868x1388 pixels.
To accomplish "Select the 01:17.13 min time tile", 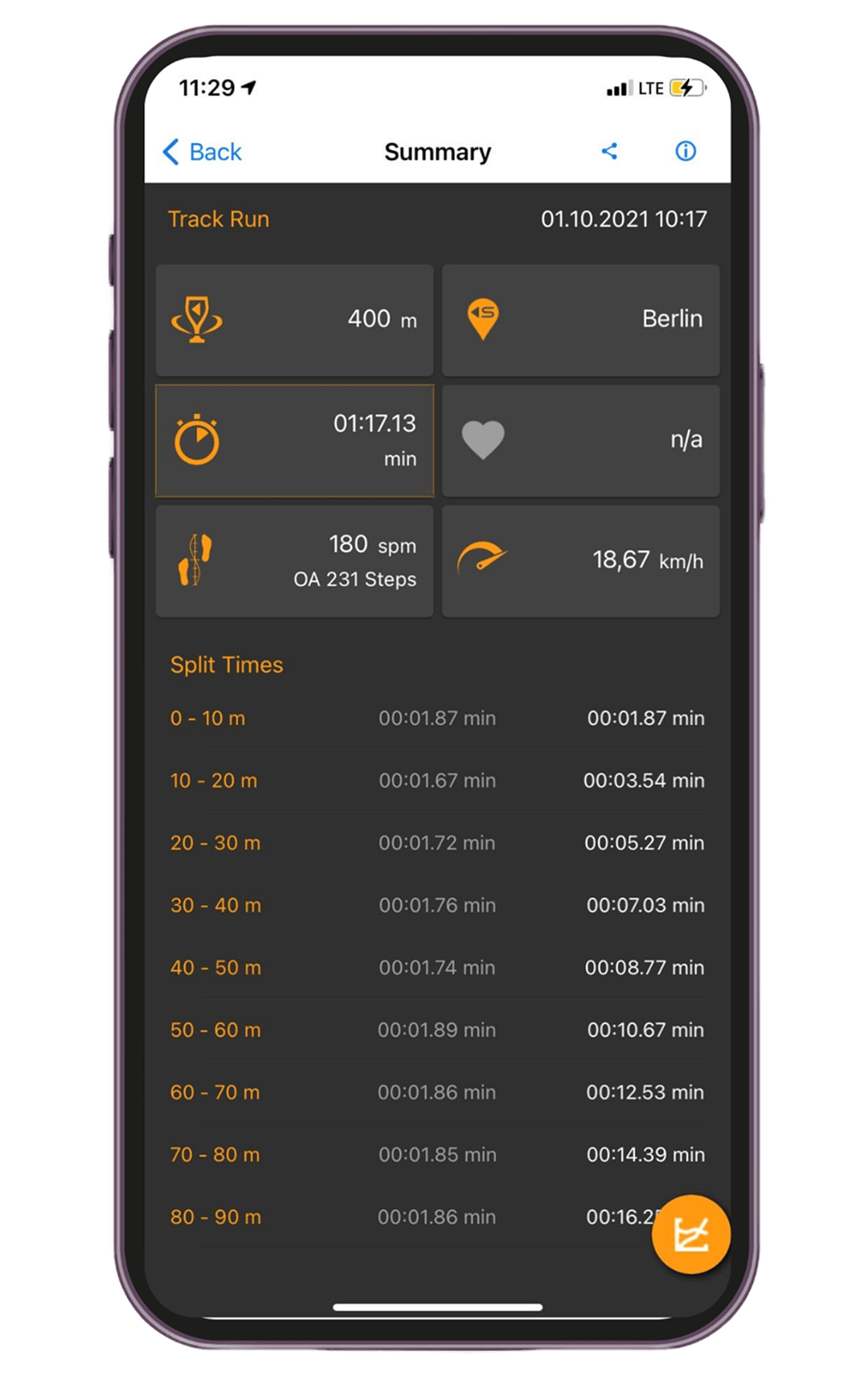I will click(294, 440).
